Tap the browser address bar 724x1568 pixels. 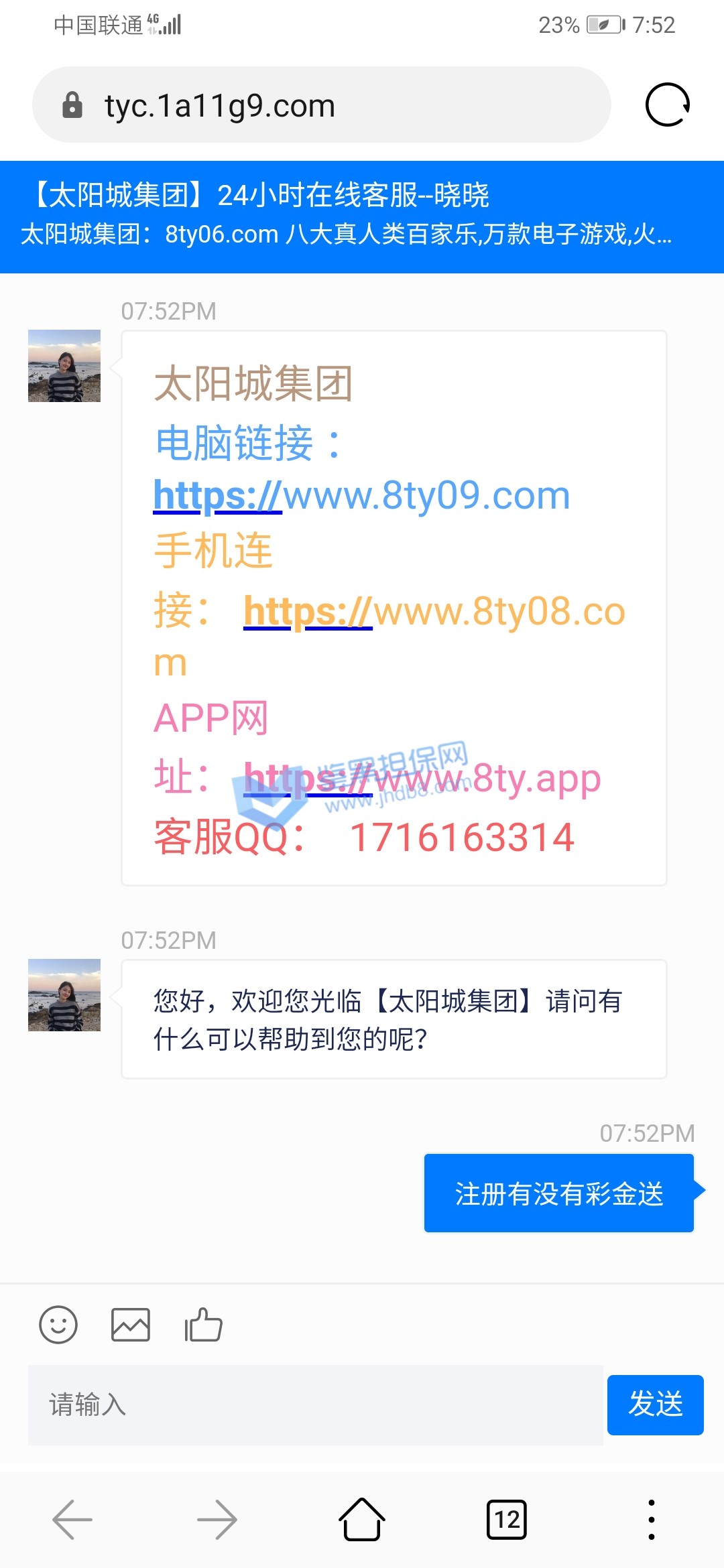coord(322,105)
